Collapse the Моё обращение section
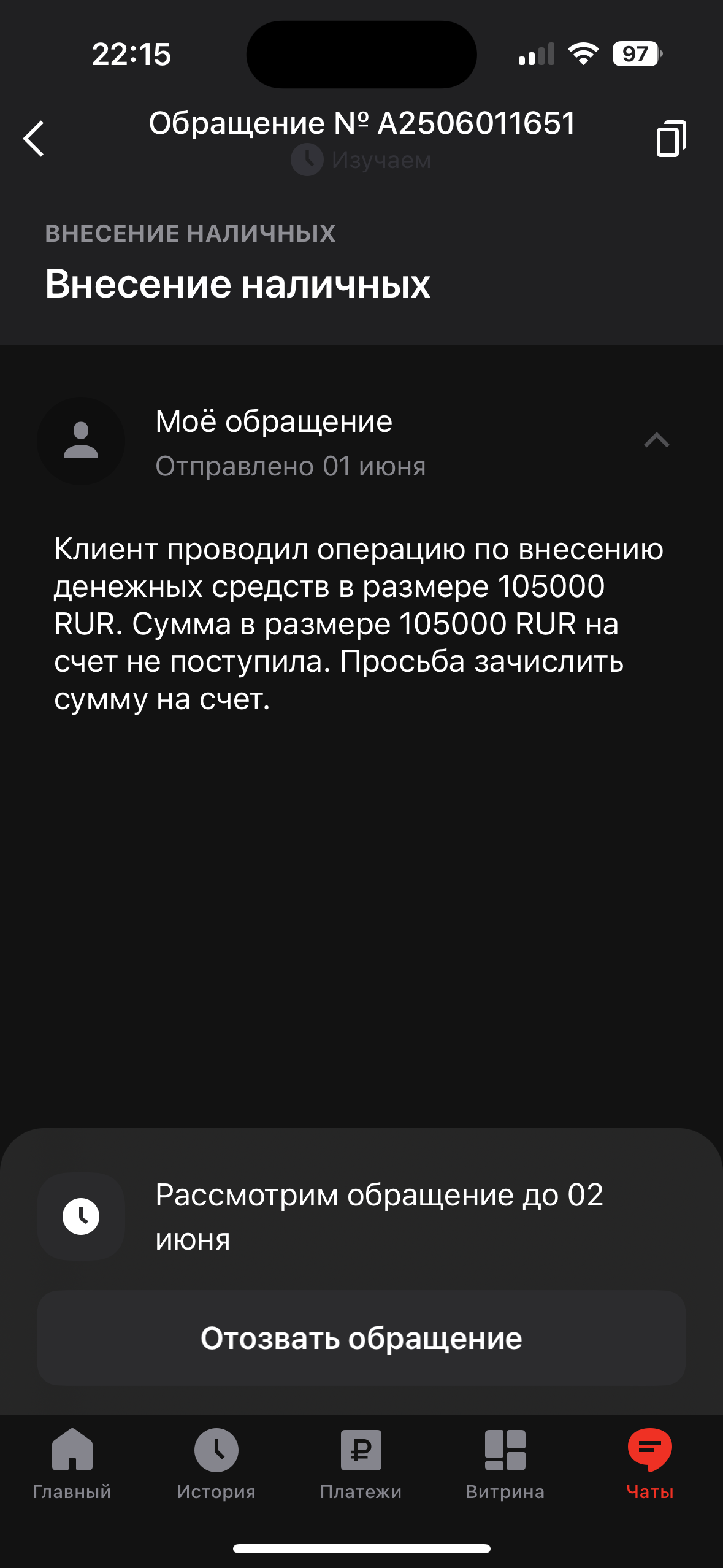The height and width of the screenshot is (1568, 723). coord(656,440)
